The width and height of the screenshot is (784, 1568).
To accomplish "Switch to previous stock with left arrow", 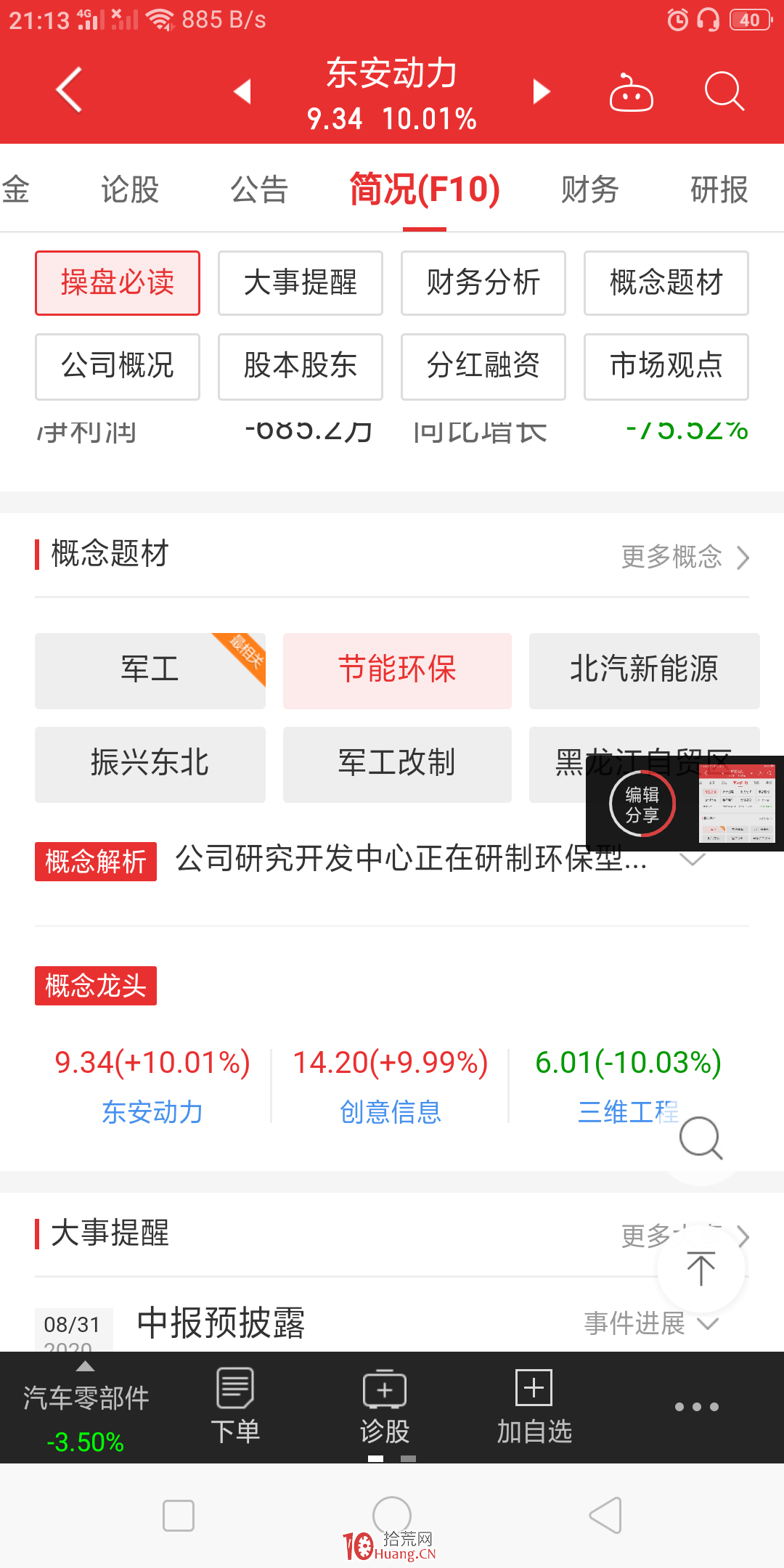I will (241, 92).
